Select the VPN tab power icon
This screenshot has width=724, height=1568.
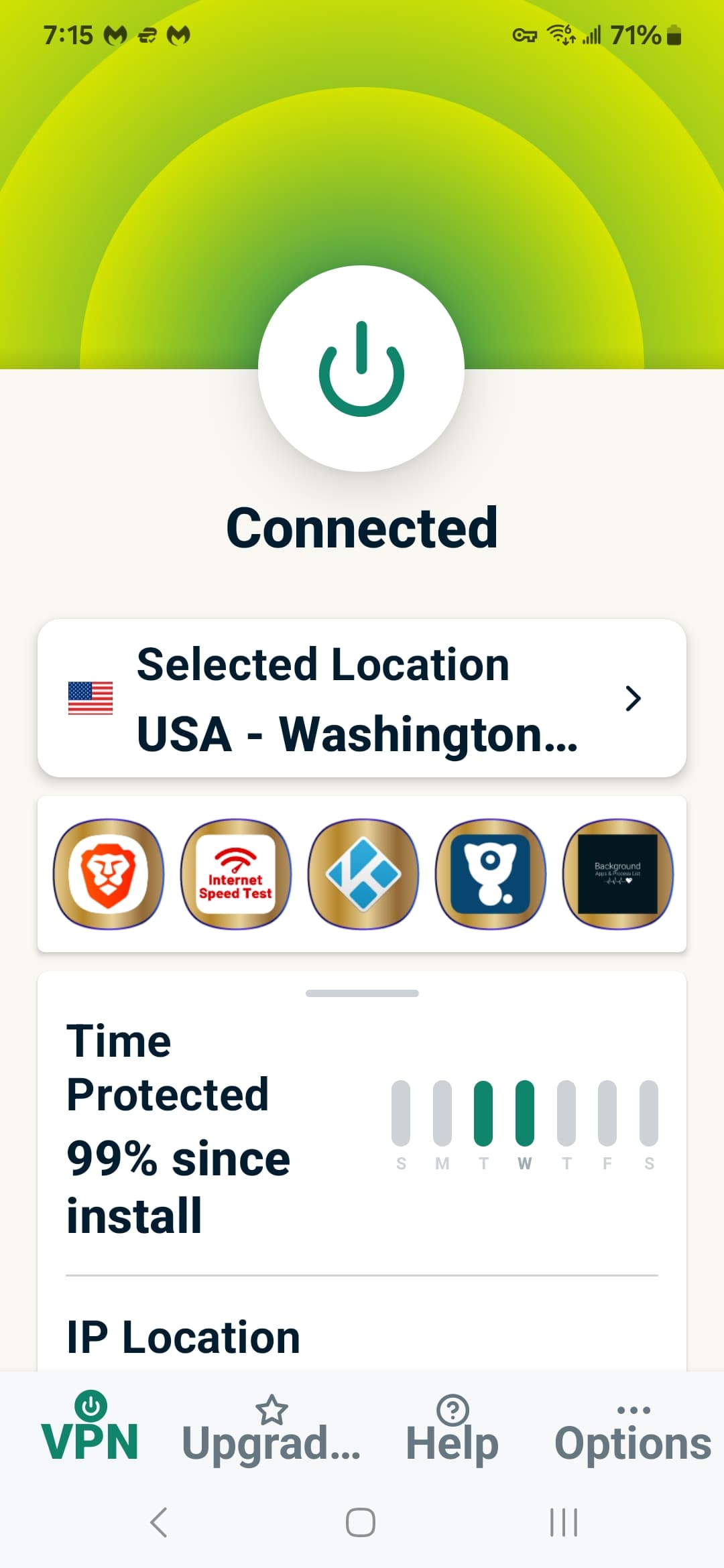90,1406
